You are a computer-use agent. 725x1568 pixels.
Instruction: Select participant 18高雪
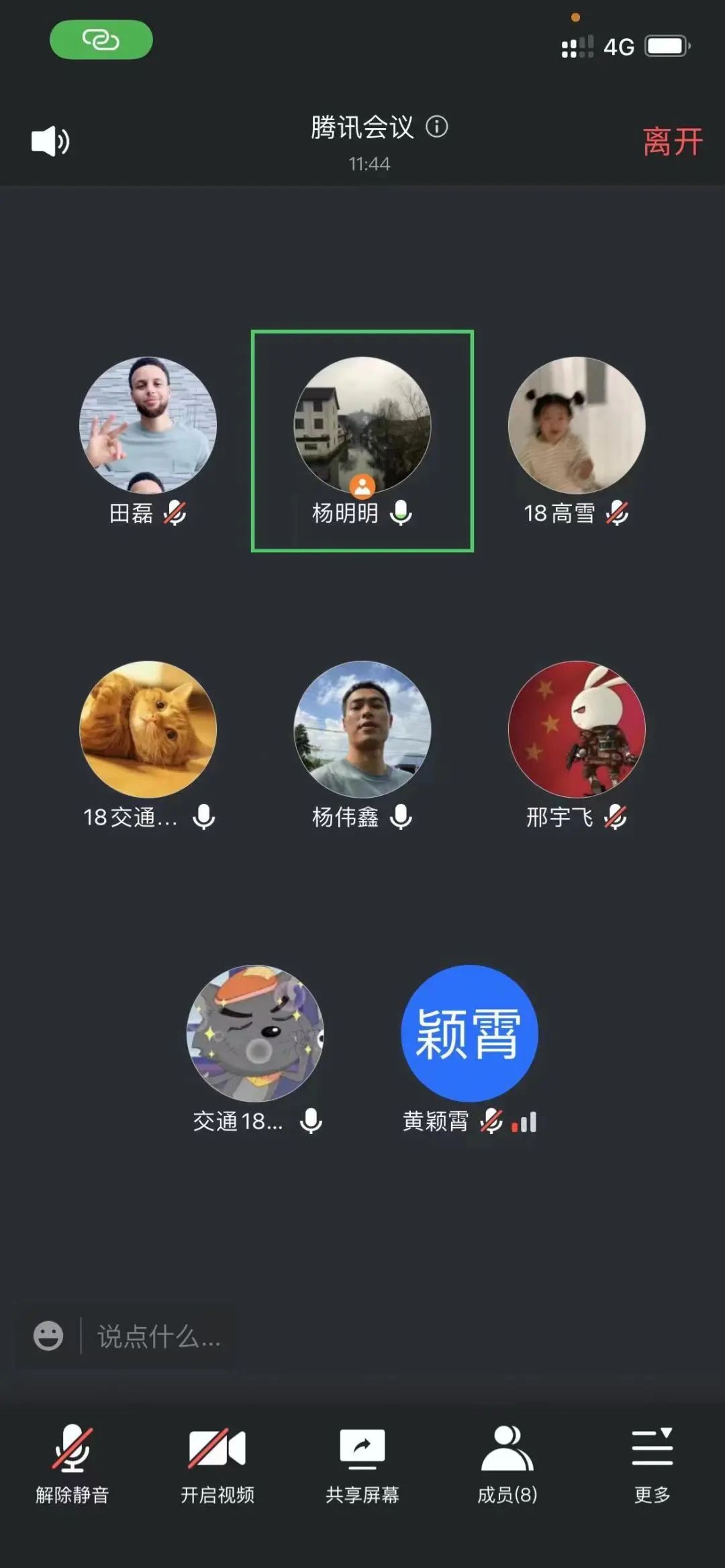[577, 425]
